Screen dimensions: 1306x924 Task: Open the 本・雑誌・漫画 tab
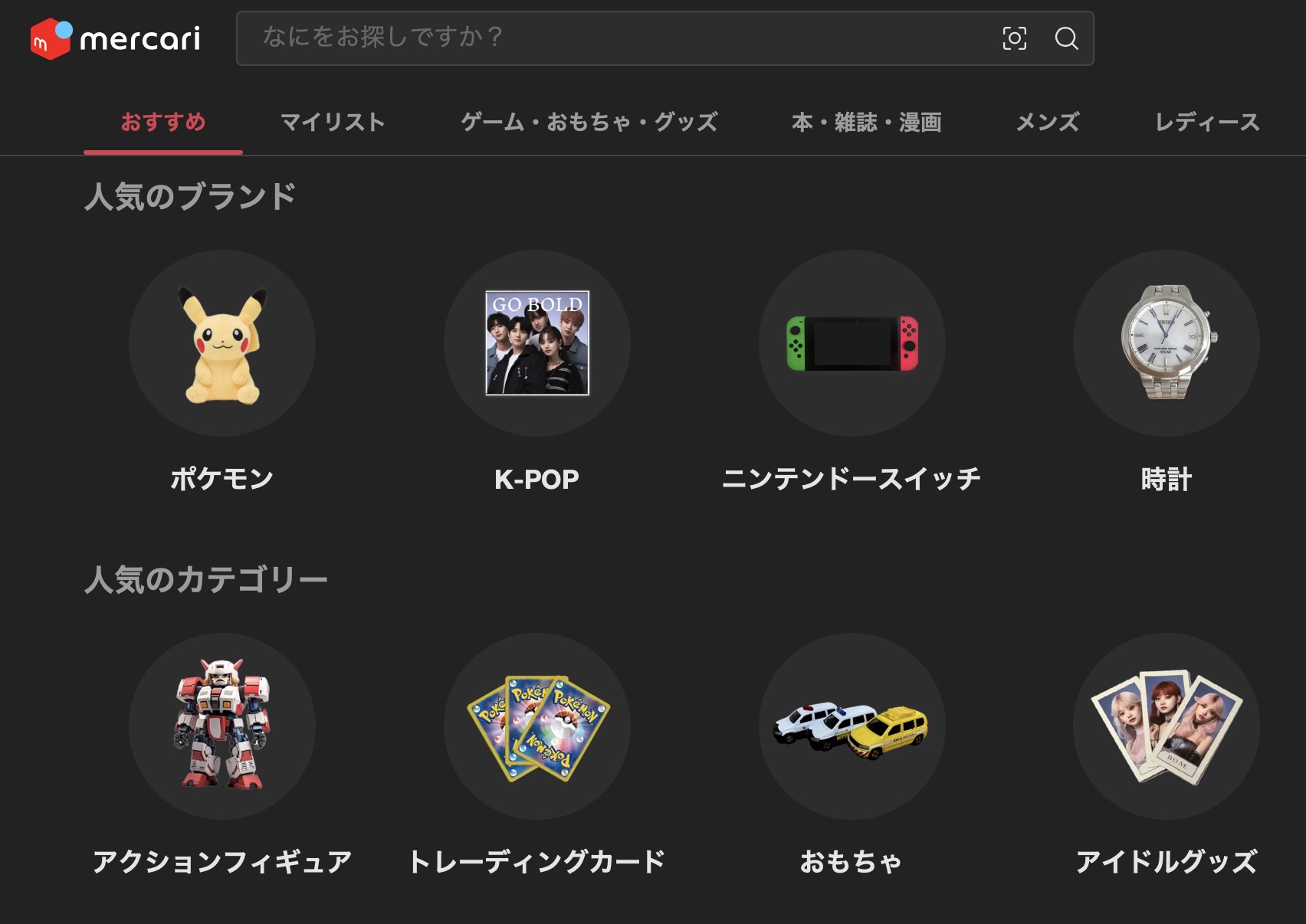(x=866, y=123)
